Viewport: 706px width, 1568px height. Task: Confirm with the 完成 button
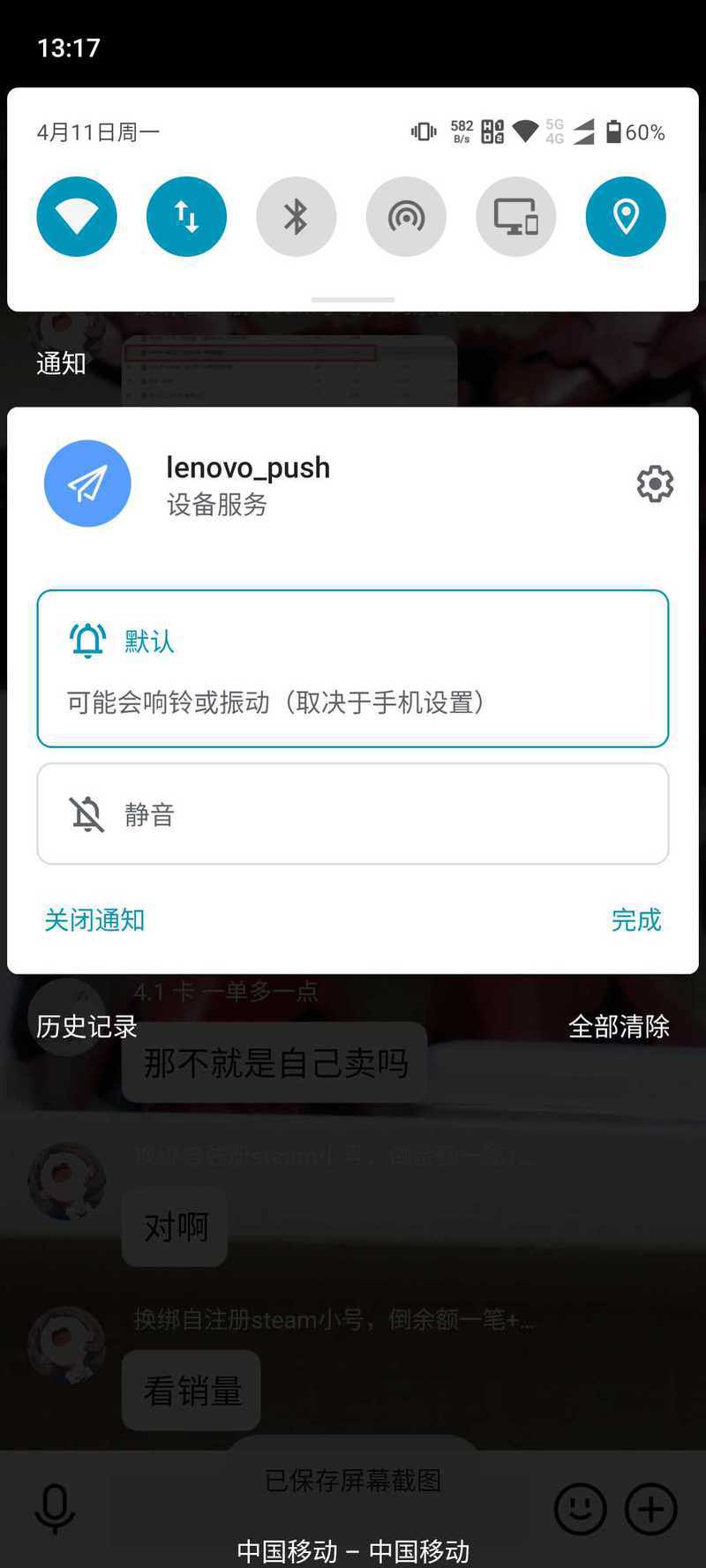[636, 919]
